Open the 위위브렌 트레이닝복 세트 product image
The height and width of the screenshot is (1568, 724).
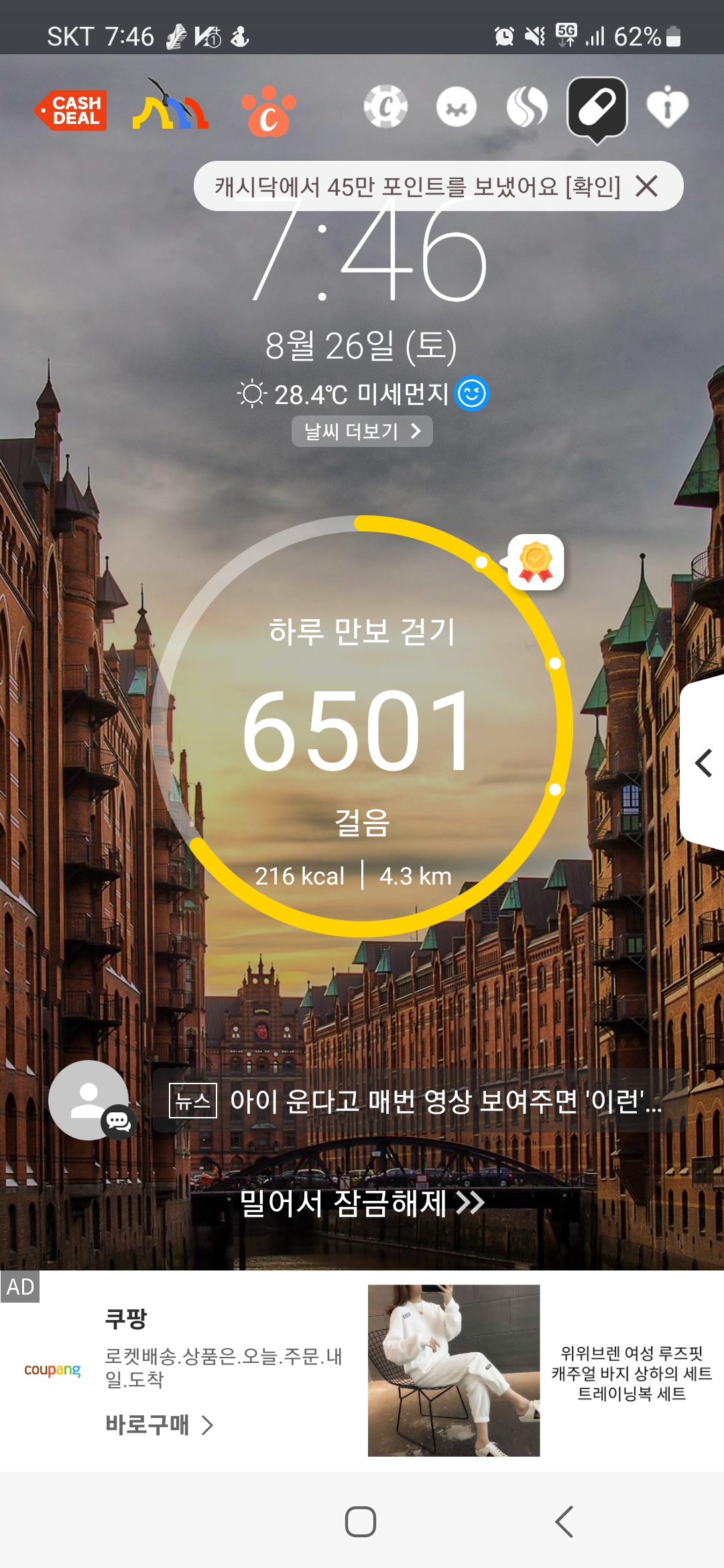(454, 1370)
